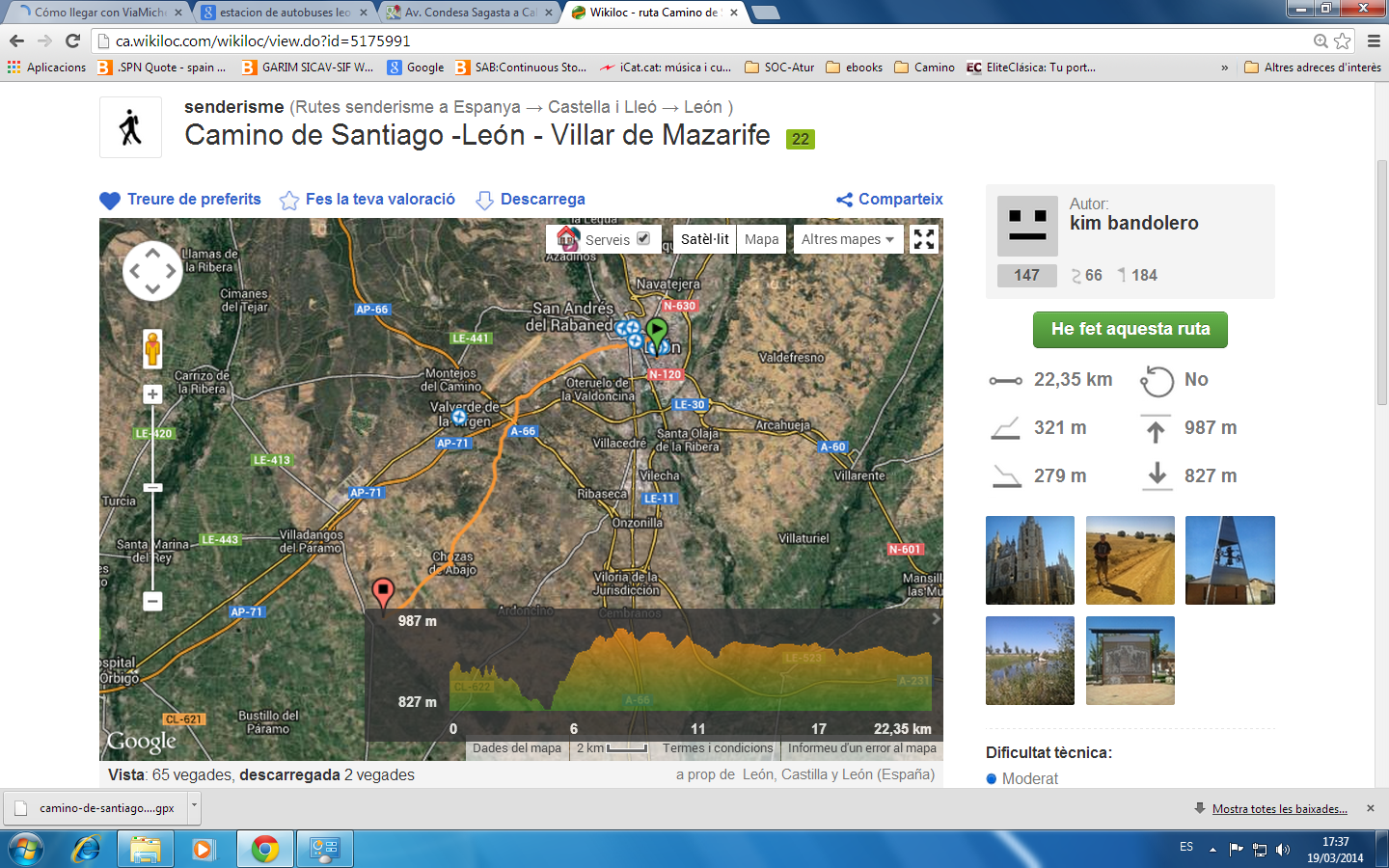Open Mostra totes les baixades link
Image resolution: width=1389 pixels, height=868 pixels.
1279,809
